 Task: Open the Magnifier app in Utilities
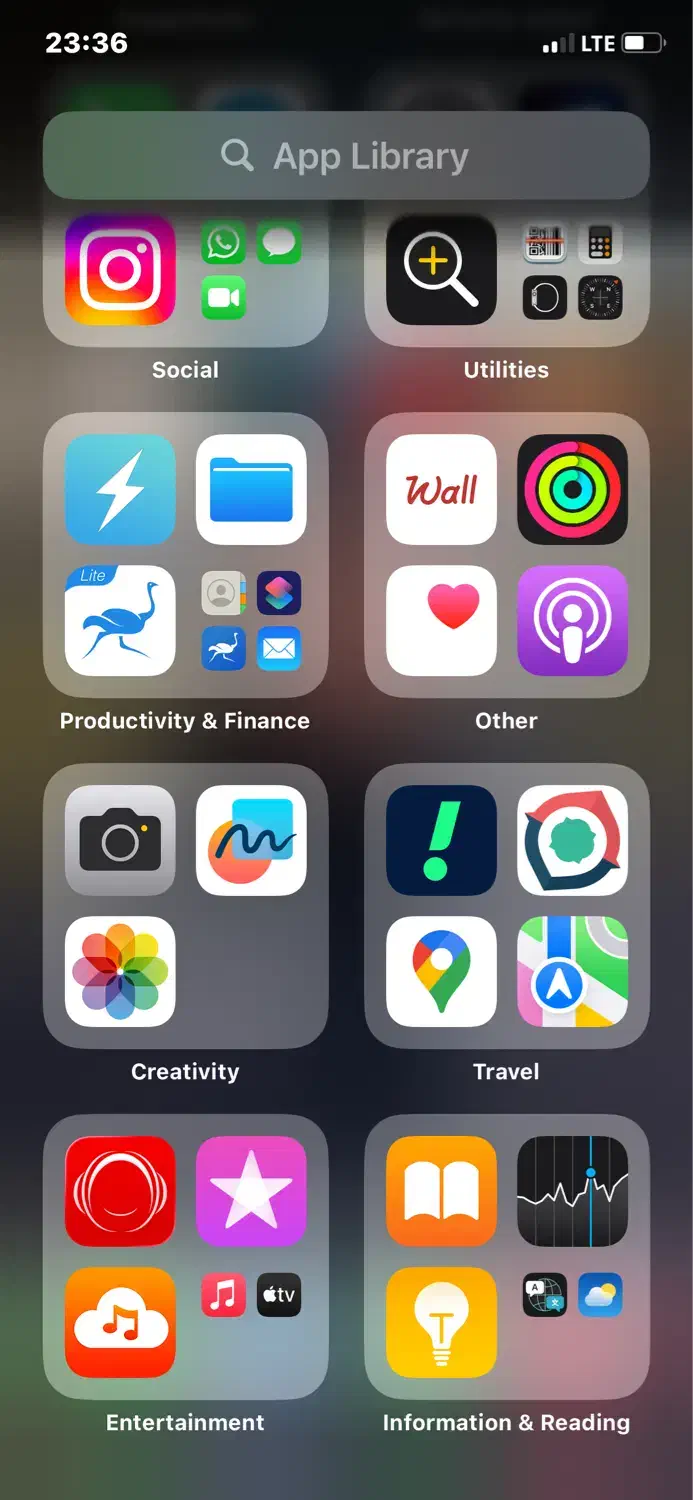point(441,269)
